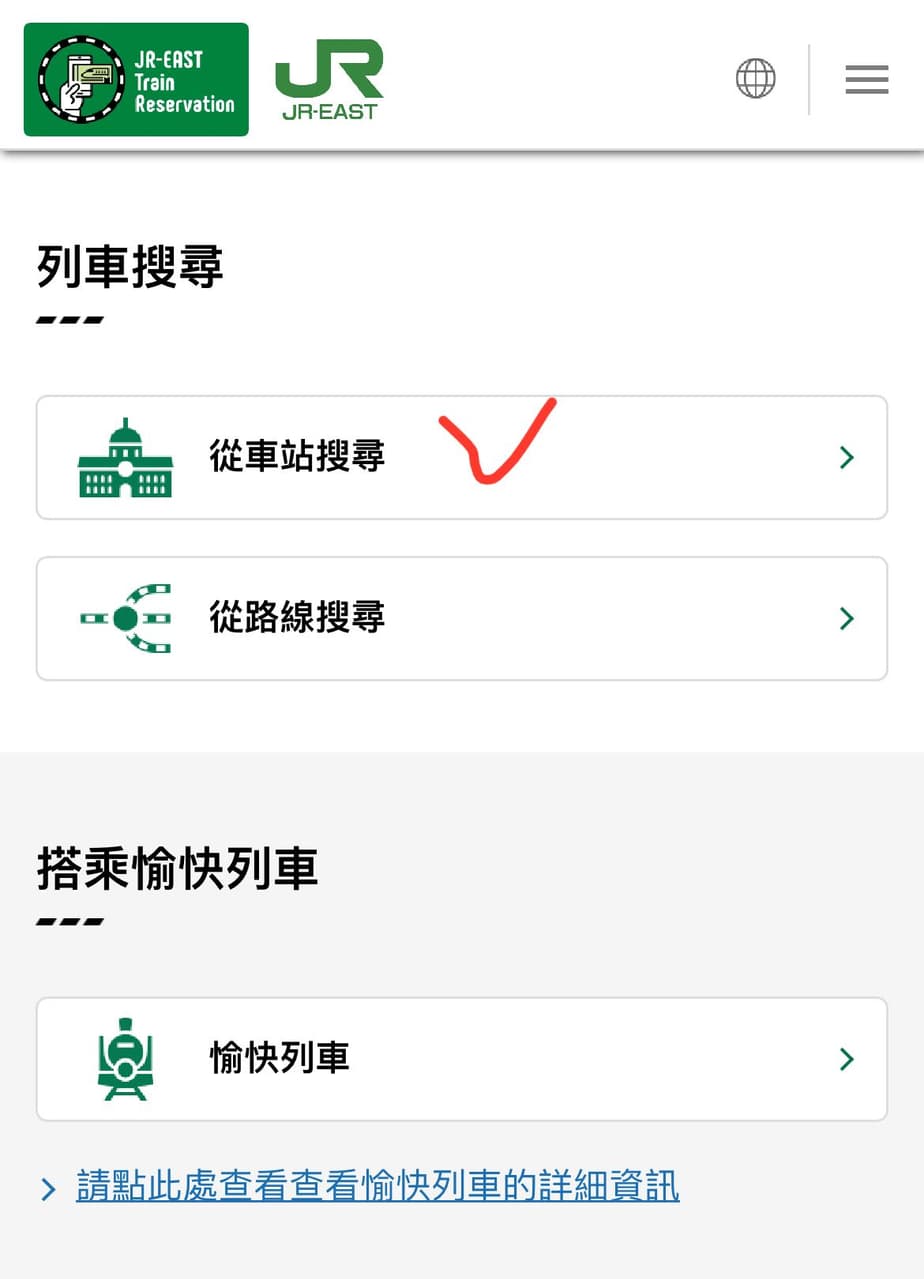Click the JR-EAST Train Reservation logo
This screenshot has width=924, height=1279.
[x=136, y=79]
